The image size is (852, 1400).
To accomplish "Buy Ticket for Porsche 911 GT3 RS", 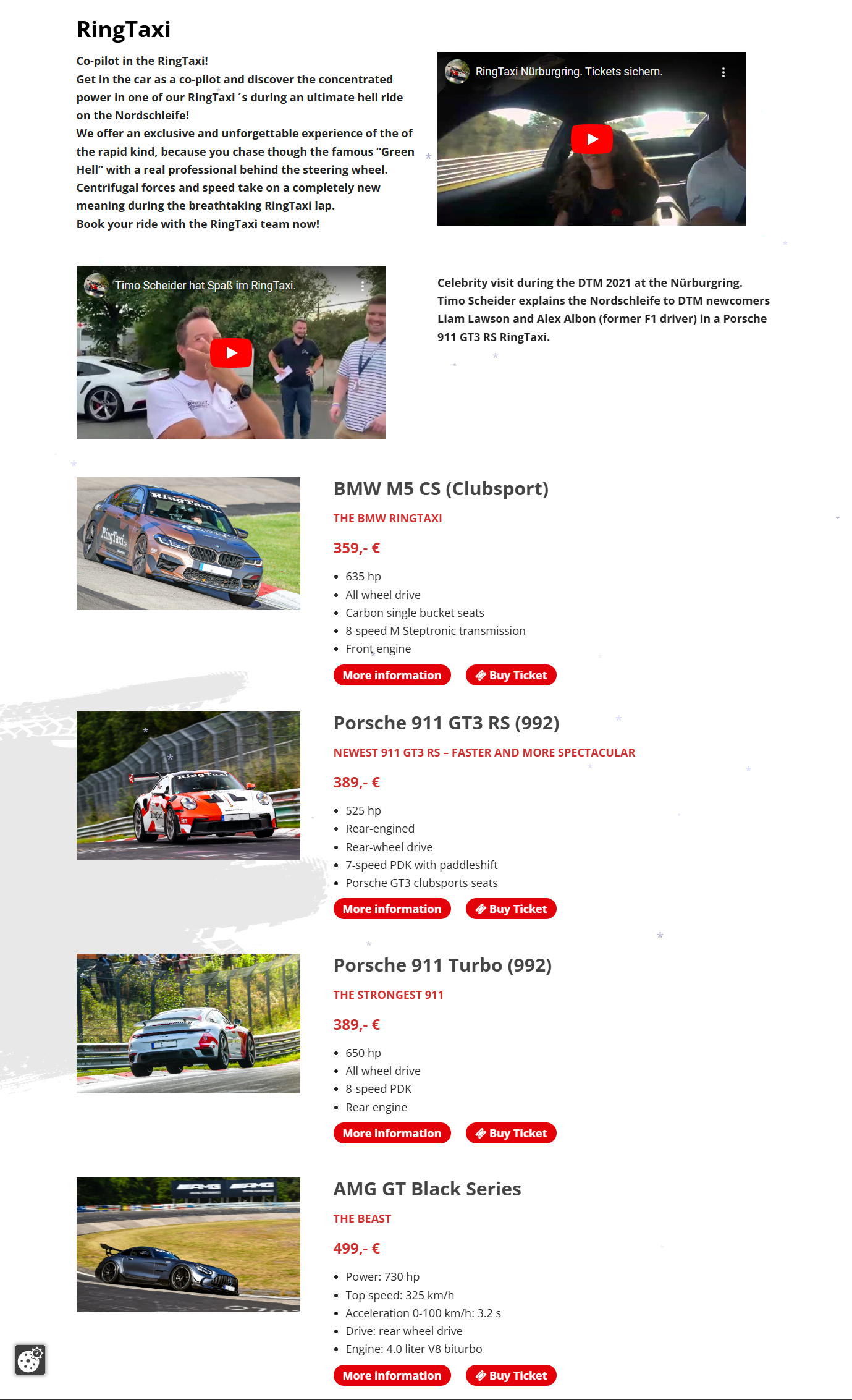I will (511, 909).
